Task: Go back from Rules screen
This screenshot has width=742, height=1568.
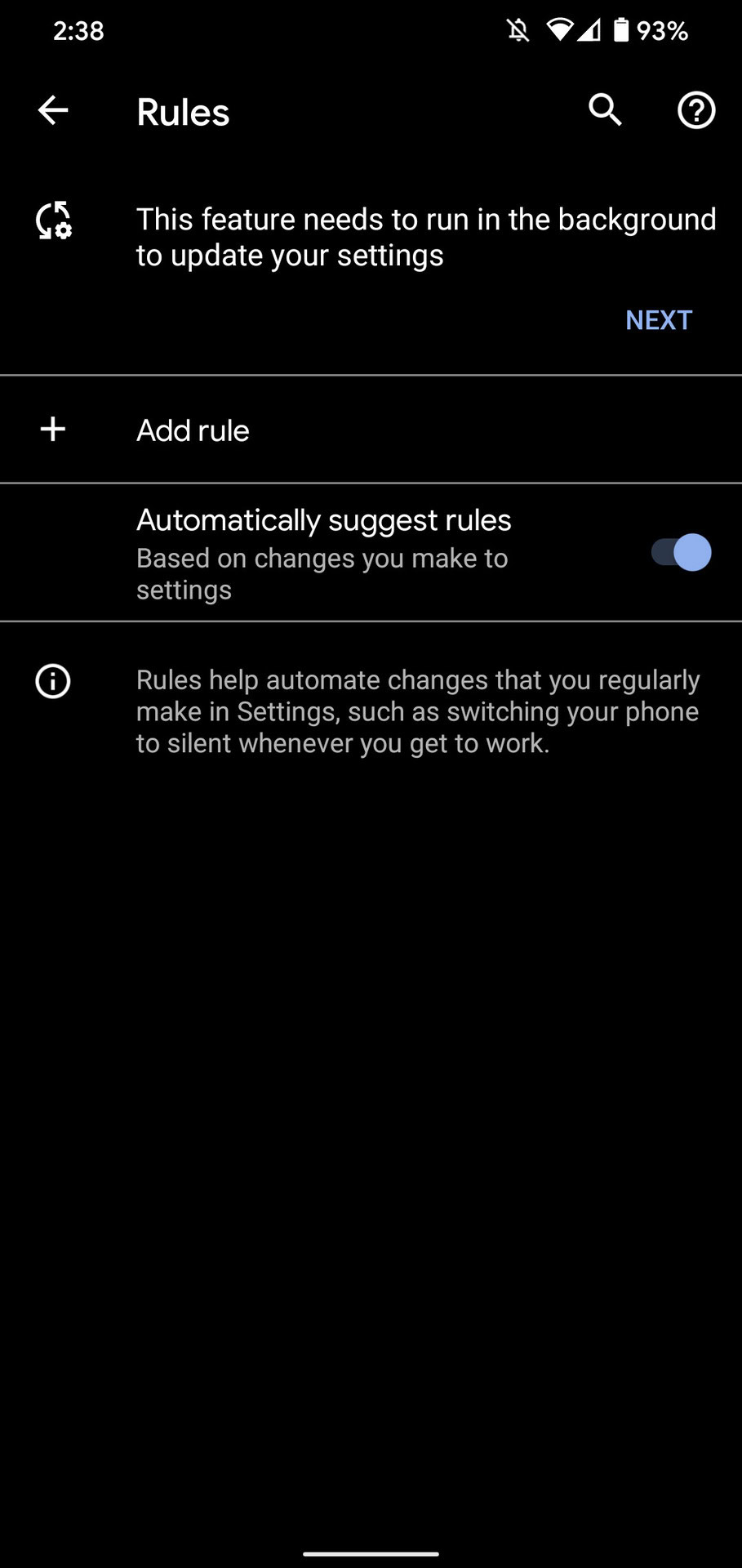Action: (53, 110)
